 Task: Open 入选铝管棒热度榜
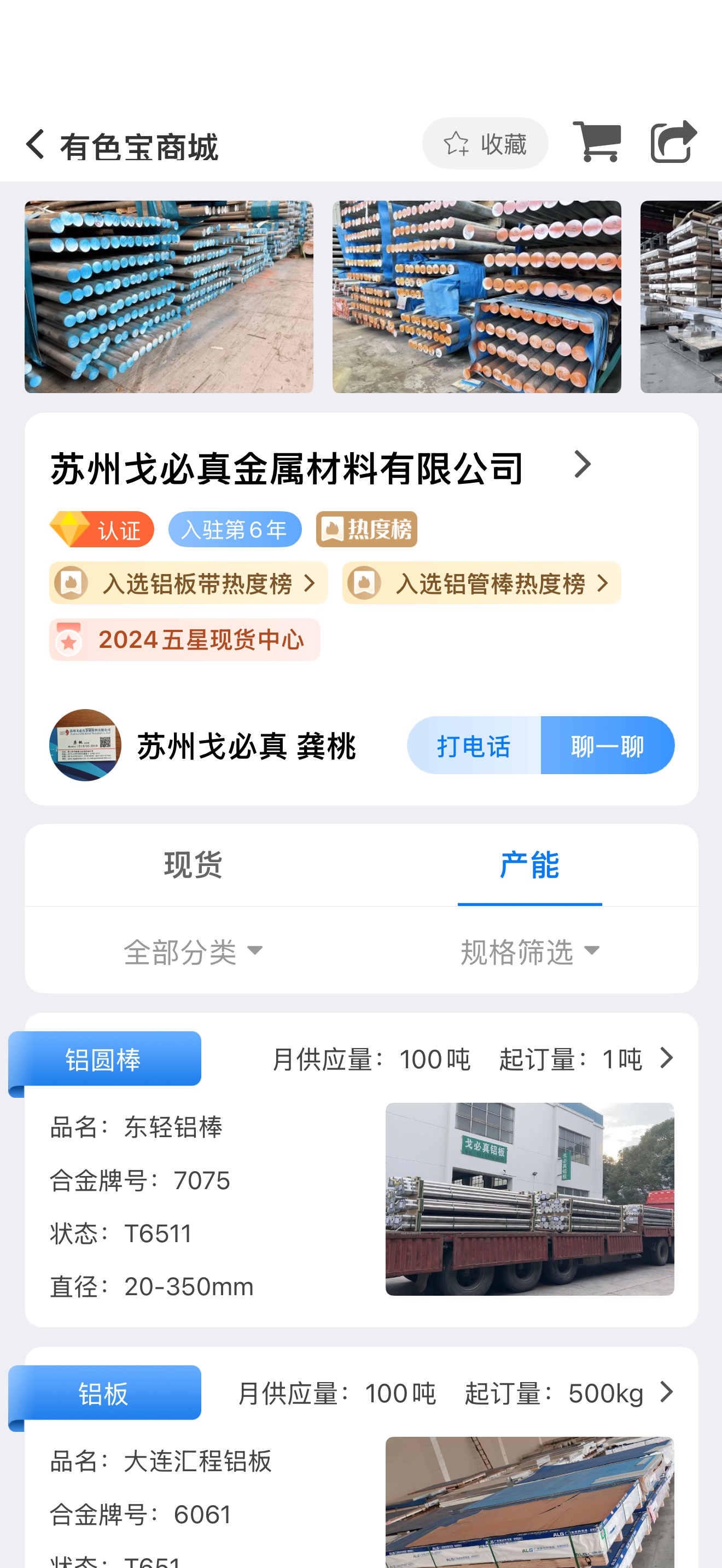click(481, 583)
